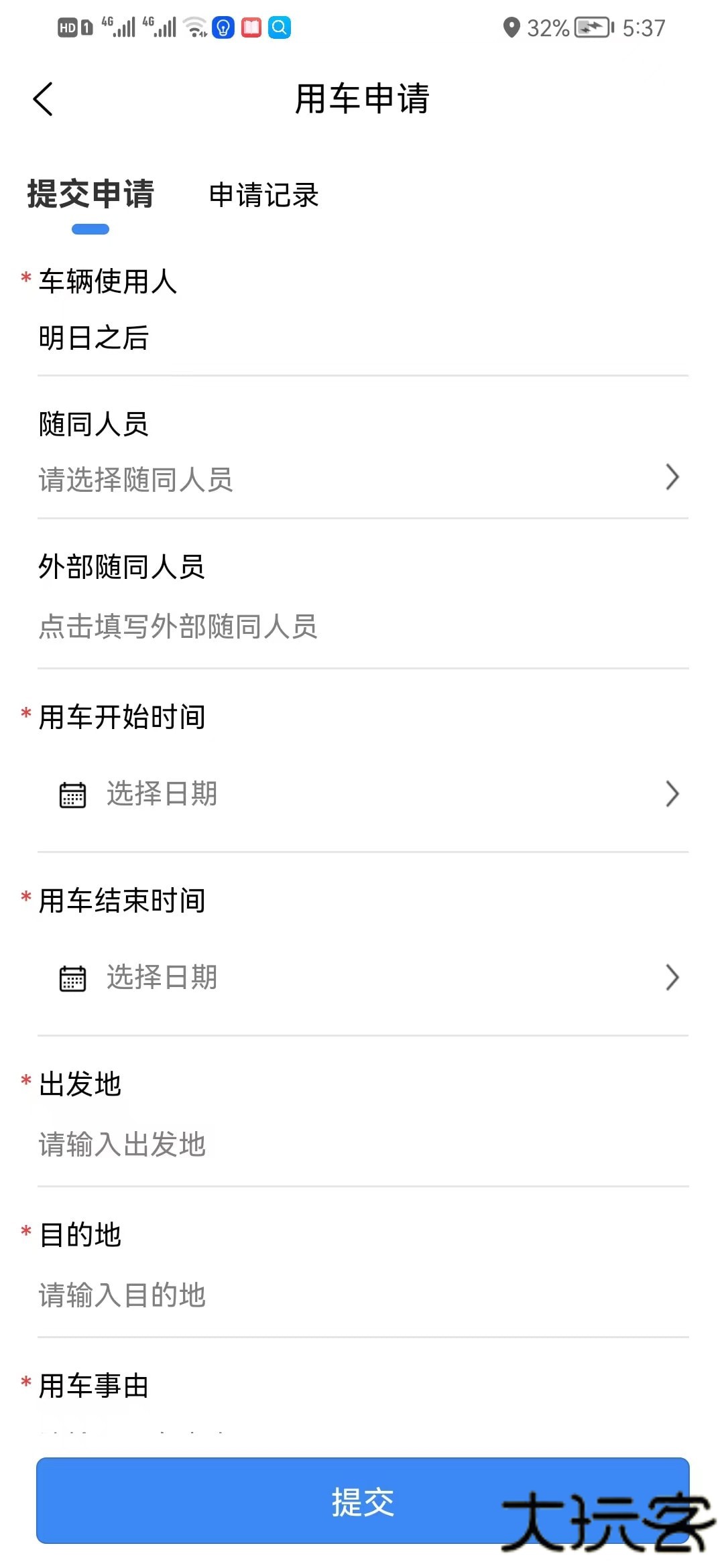Tap the battery indicator in the status bar
This screenshot has height=1568, width=724.
593,28
